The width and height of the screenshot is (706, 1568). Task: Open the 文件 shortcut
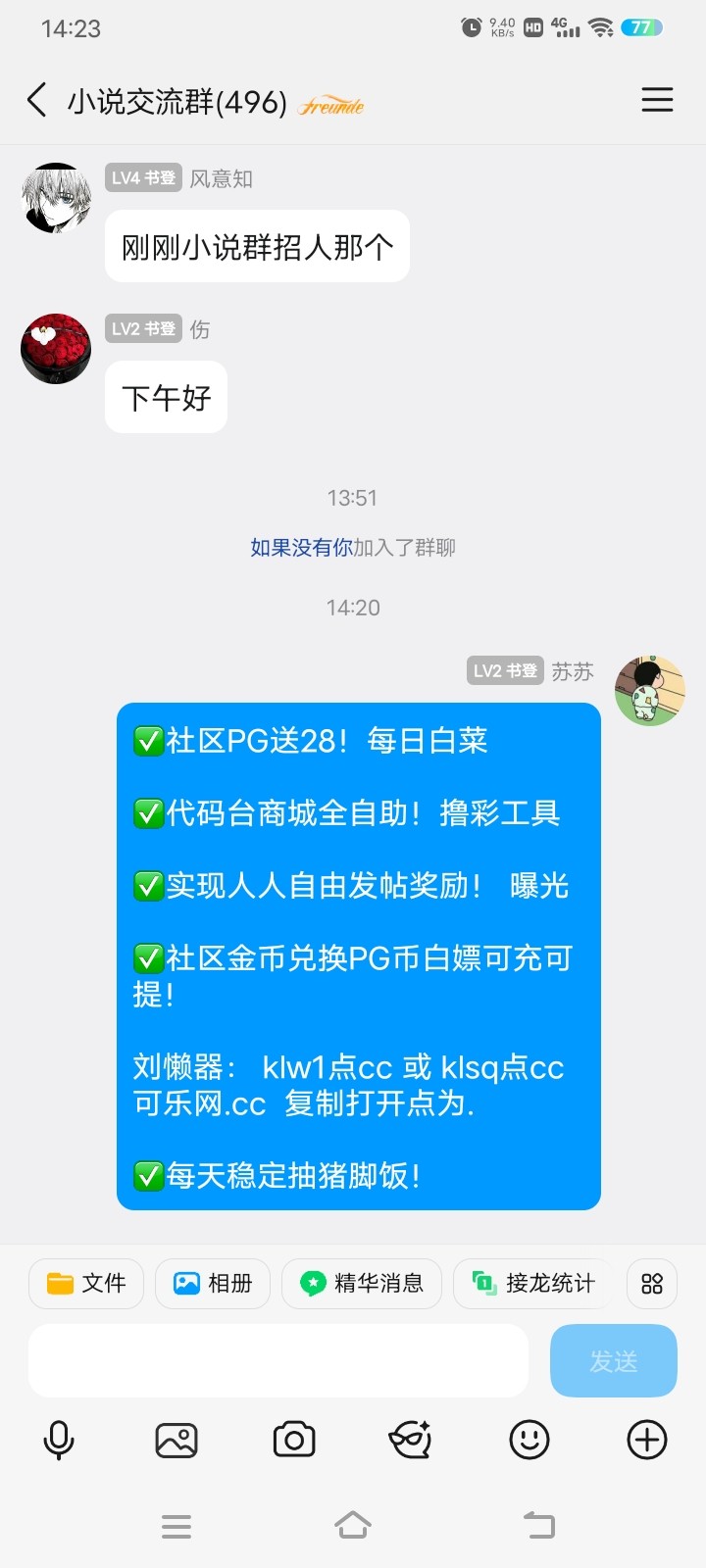point(86,1283)
